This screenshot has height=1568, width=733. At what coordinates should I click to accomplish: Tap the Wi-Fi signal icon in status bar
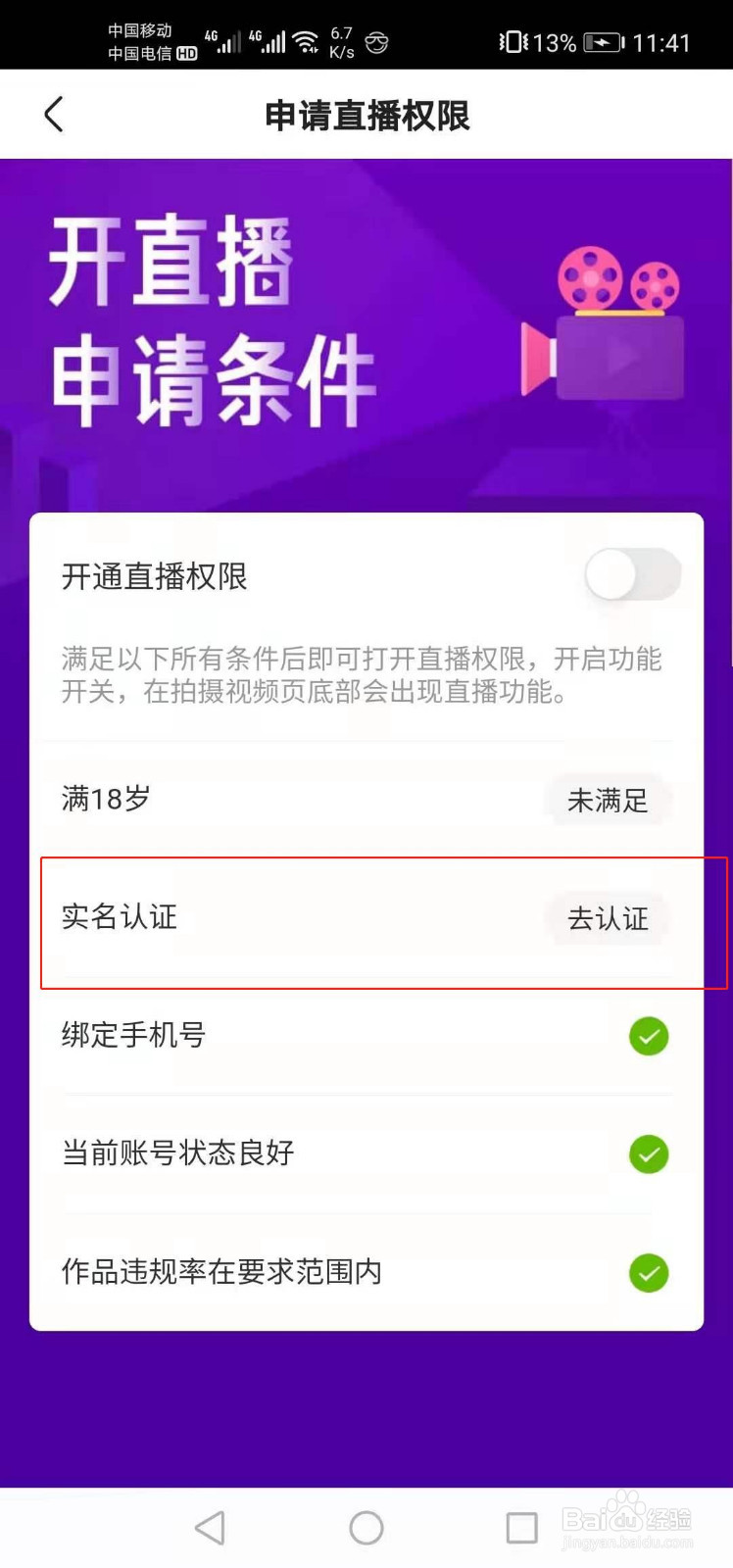[x=306, y=37]
